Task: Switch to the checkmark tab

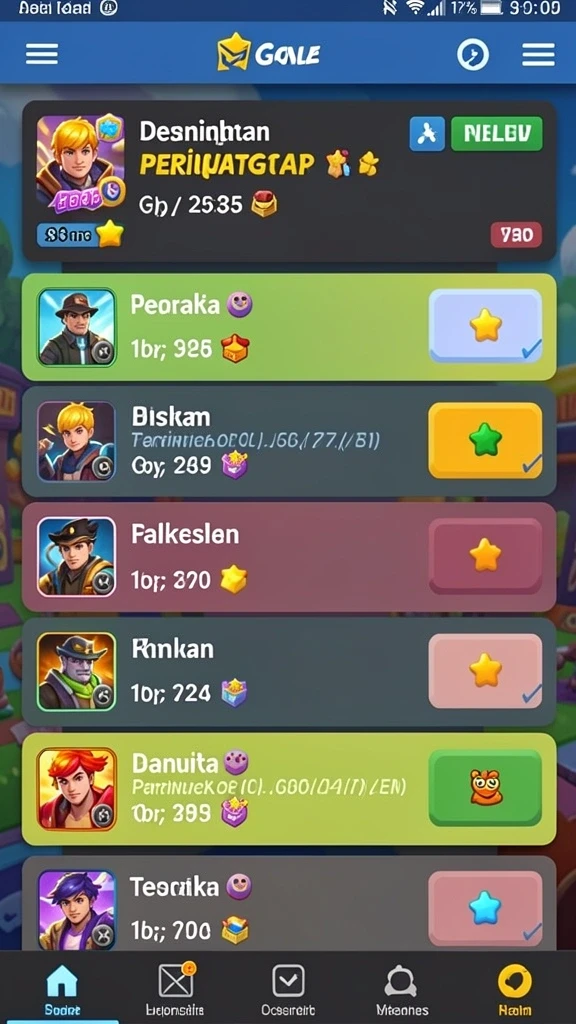Action: click(x=288, y=989)
